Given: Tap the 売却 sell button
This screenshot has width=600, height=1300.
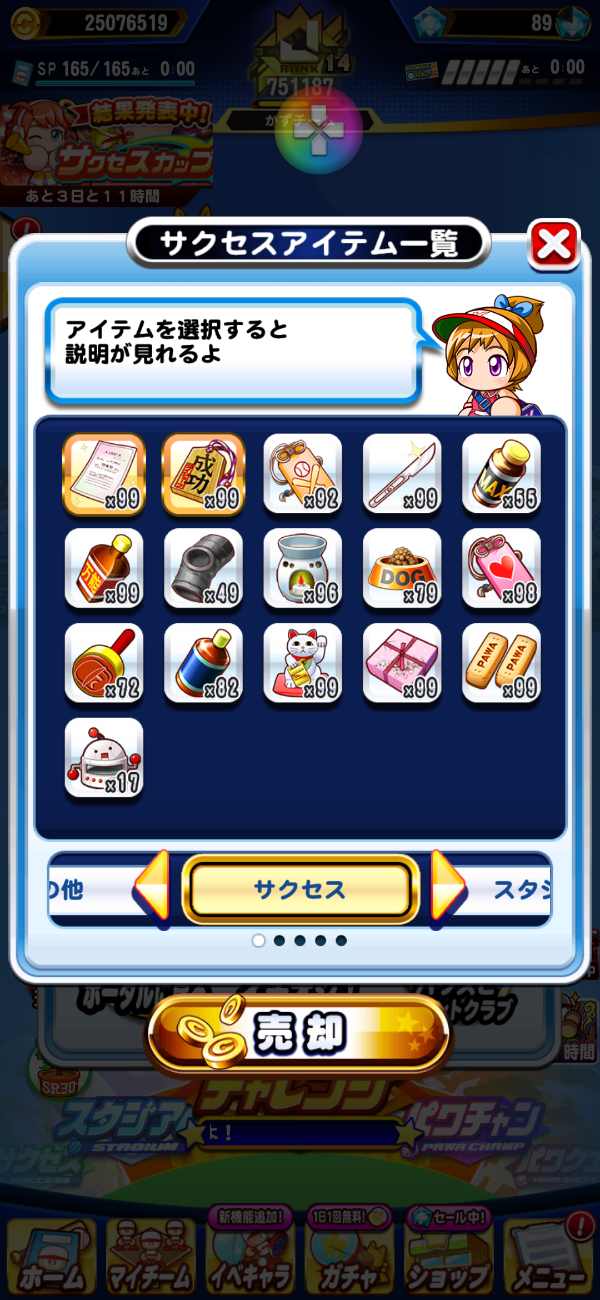Looking at the screenshot, I should pos(298,1034).
